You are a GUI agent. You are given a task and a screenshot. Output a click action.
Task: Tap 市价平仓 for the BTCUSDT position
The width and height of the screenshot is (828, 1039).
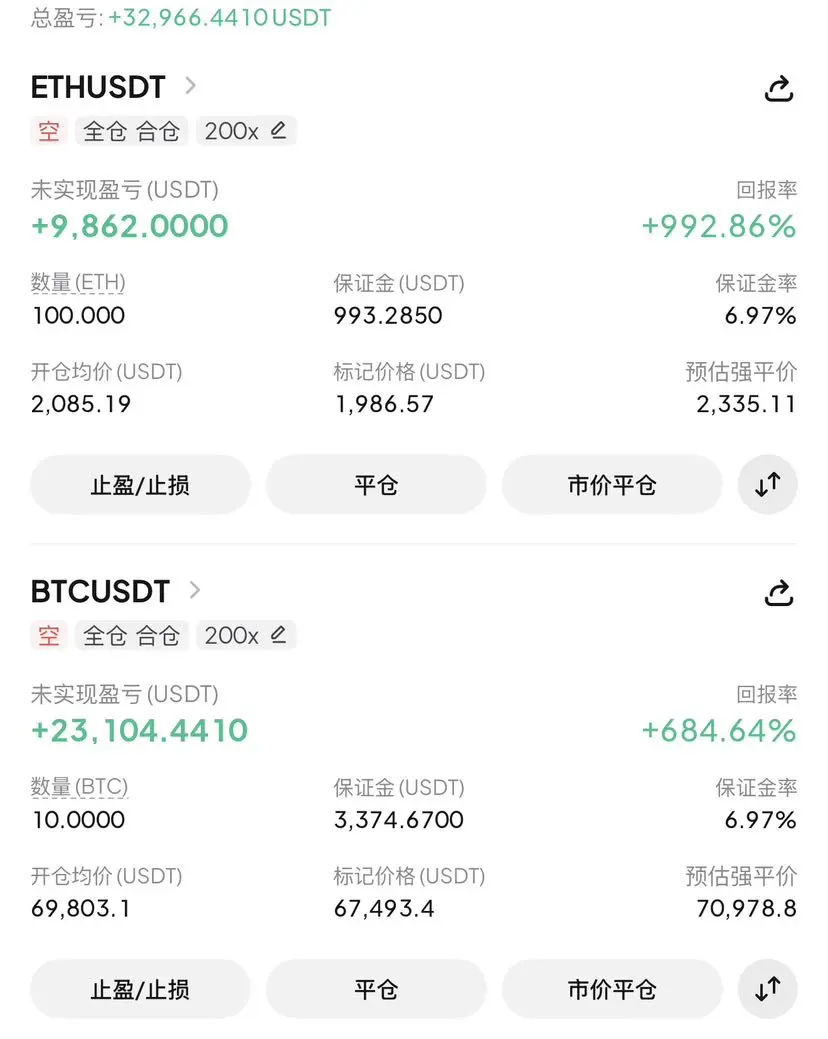point(611,989)
